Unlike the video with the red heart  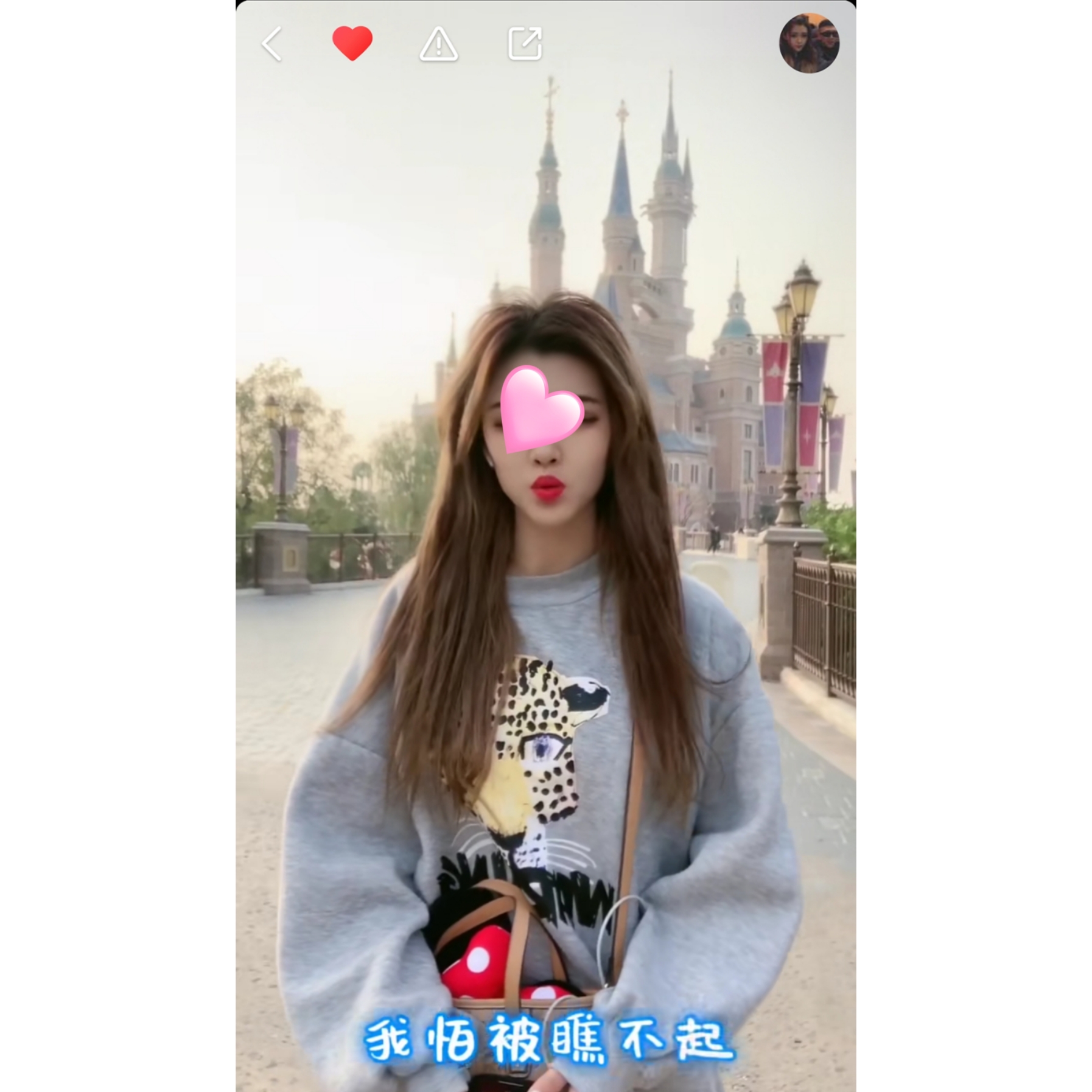pos(352,43)
